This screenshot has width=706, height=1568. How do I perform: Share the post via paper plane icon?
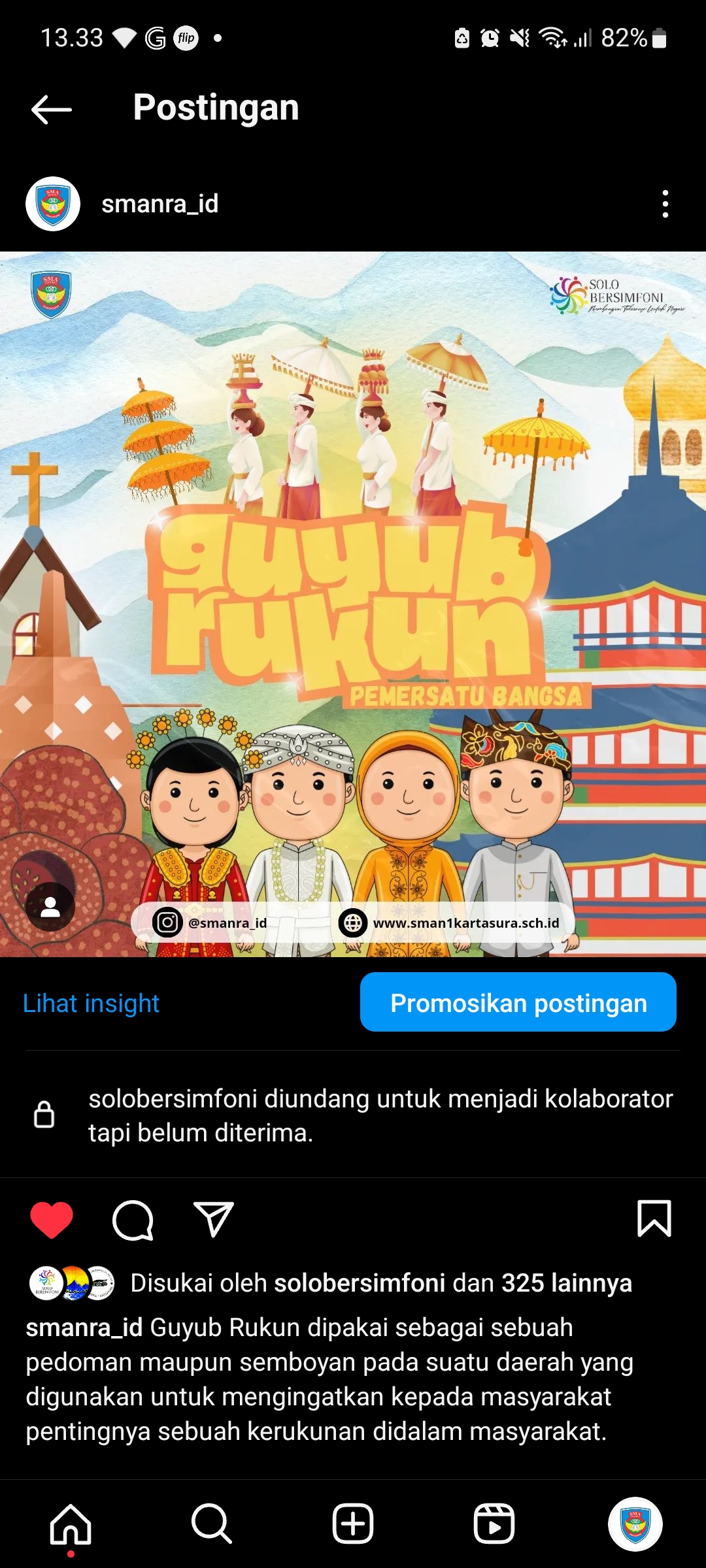[214, 1219]
